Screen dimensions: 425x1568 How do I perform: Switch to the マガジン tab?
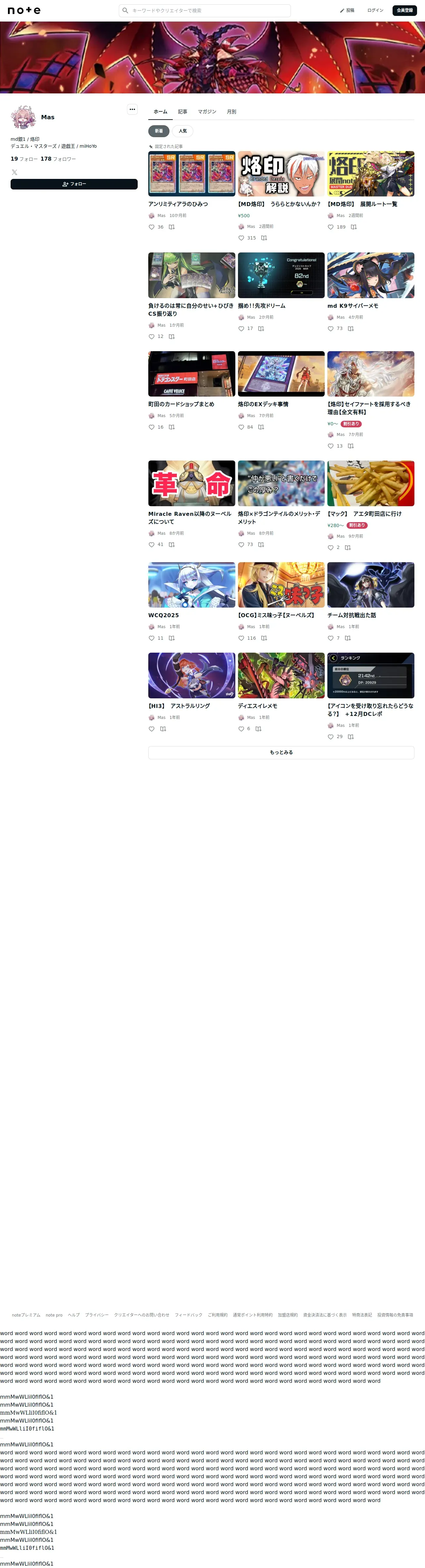[207, 112]
